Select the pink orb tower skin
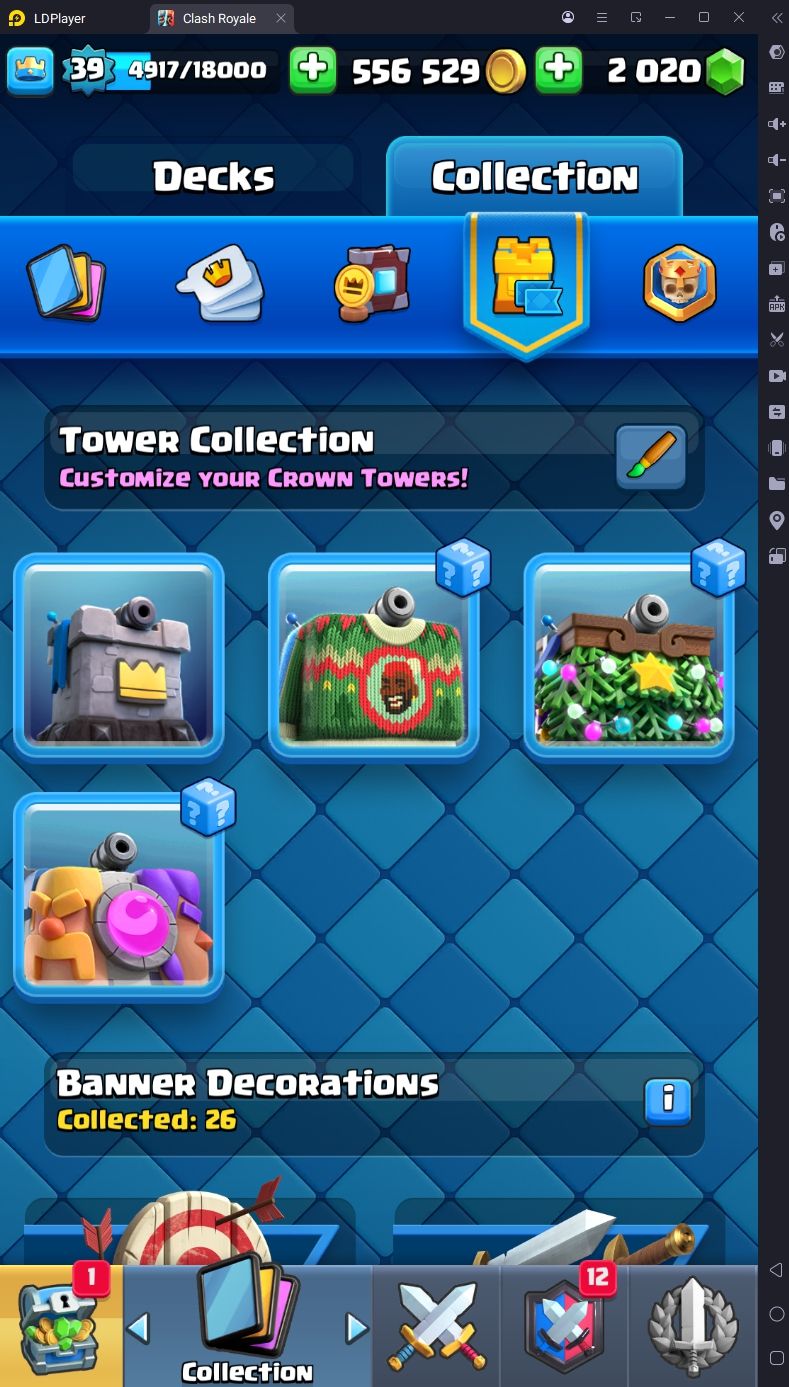The image size is (789, 1387). pos(119,897)
